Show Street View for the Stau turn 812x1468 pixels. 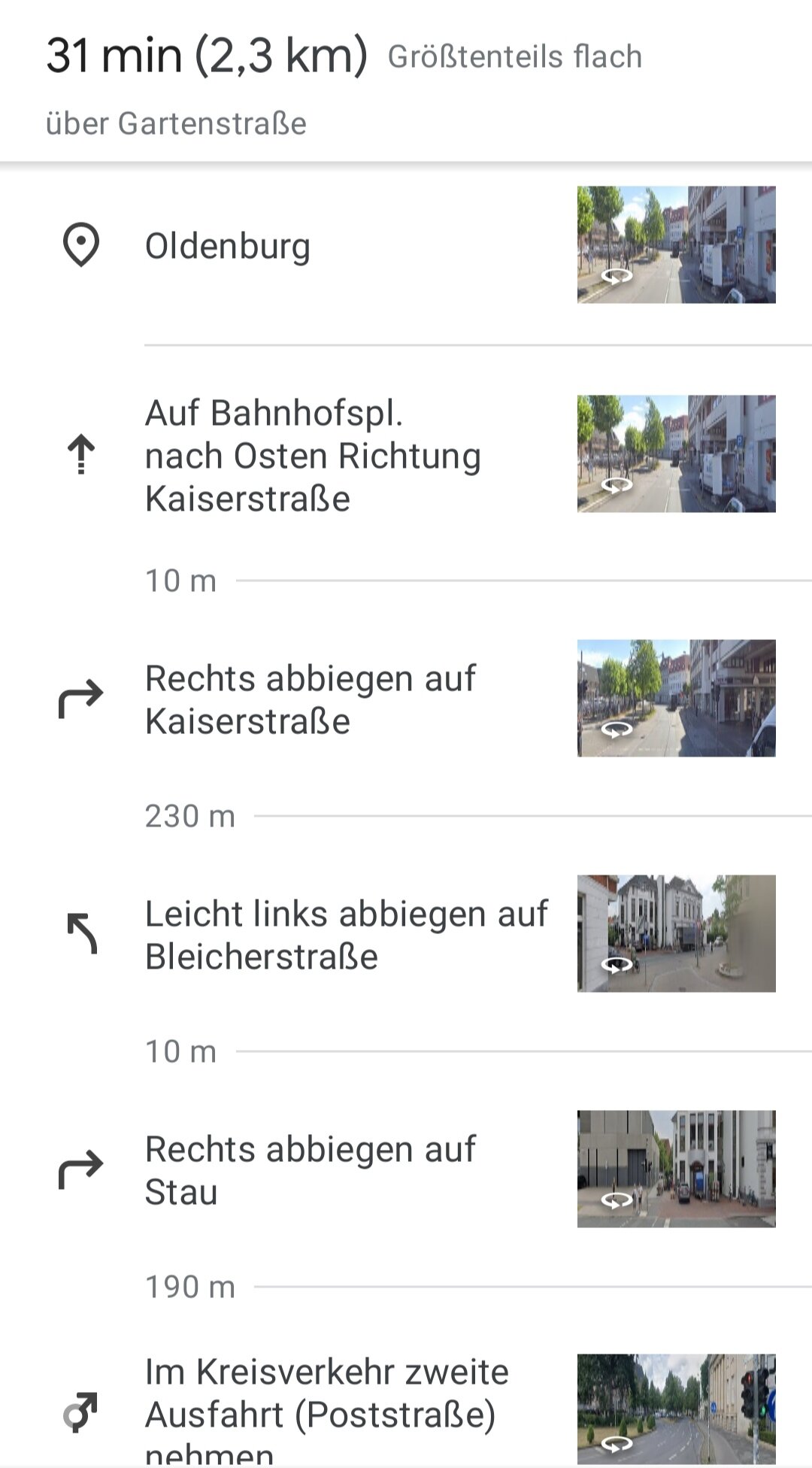(x=676, y=1169)
